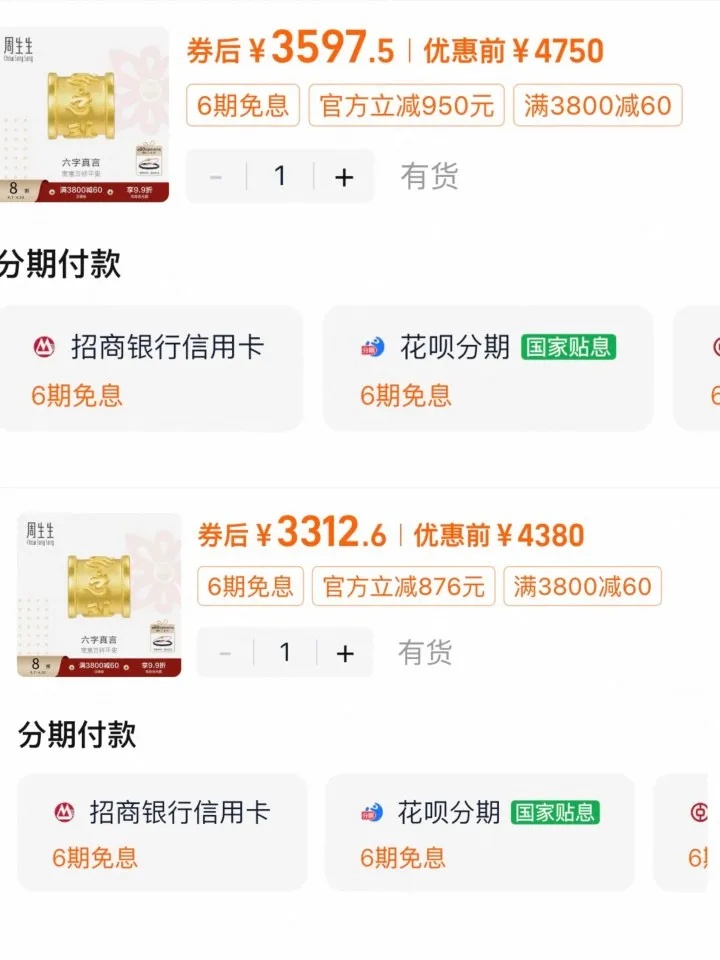The width and height of the screenshot is (720, 960).
Task: Click the 6期免息 tag on the first product
Action: [242, 105]
